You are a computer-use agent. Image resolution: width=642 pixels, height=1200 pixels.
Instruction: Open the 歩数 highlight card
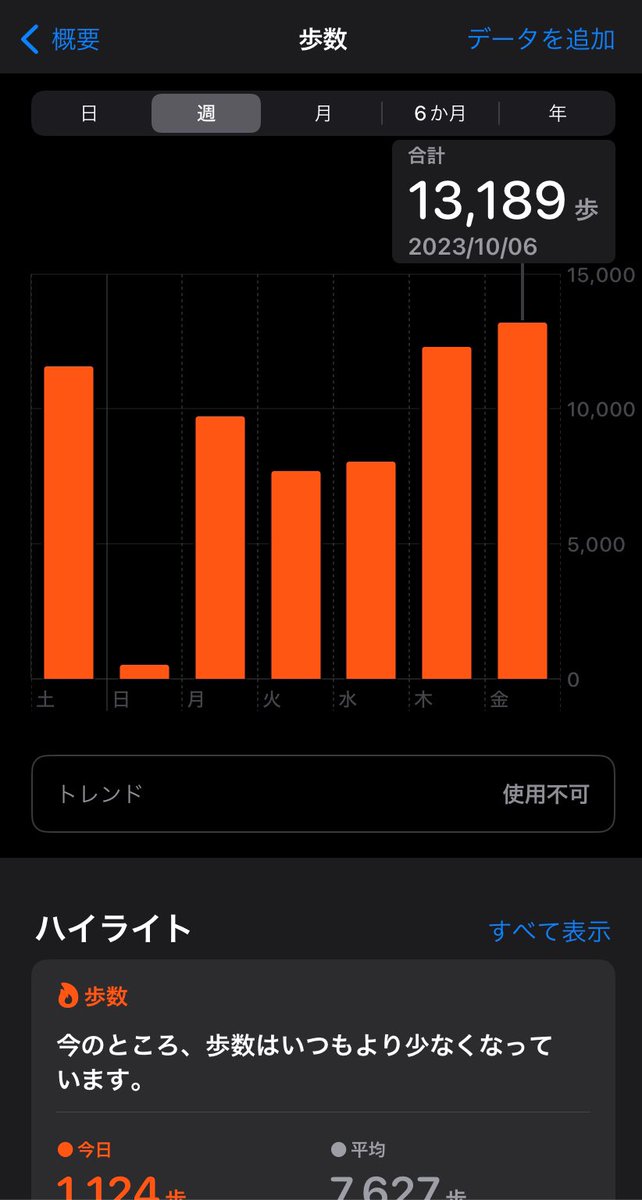(323, 1080)
